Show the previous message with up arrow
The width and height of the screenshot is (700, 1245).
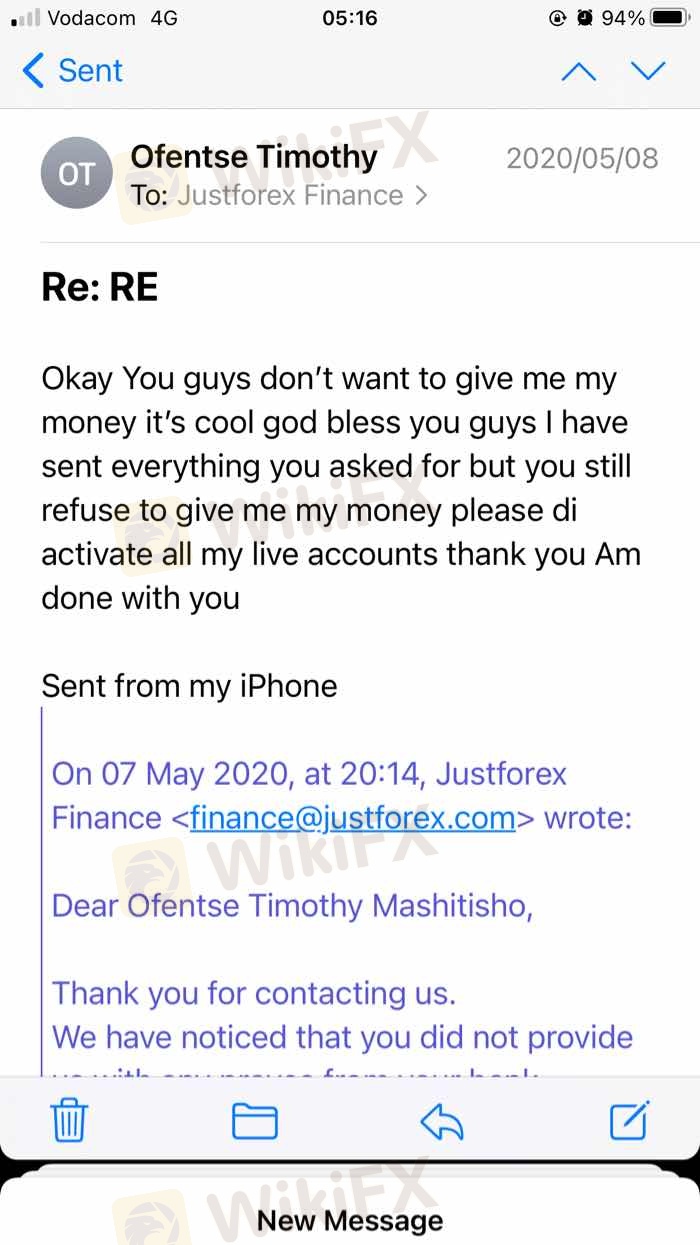click(x=579, y=71)
